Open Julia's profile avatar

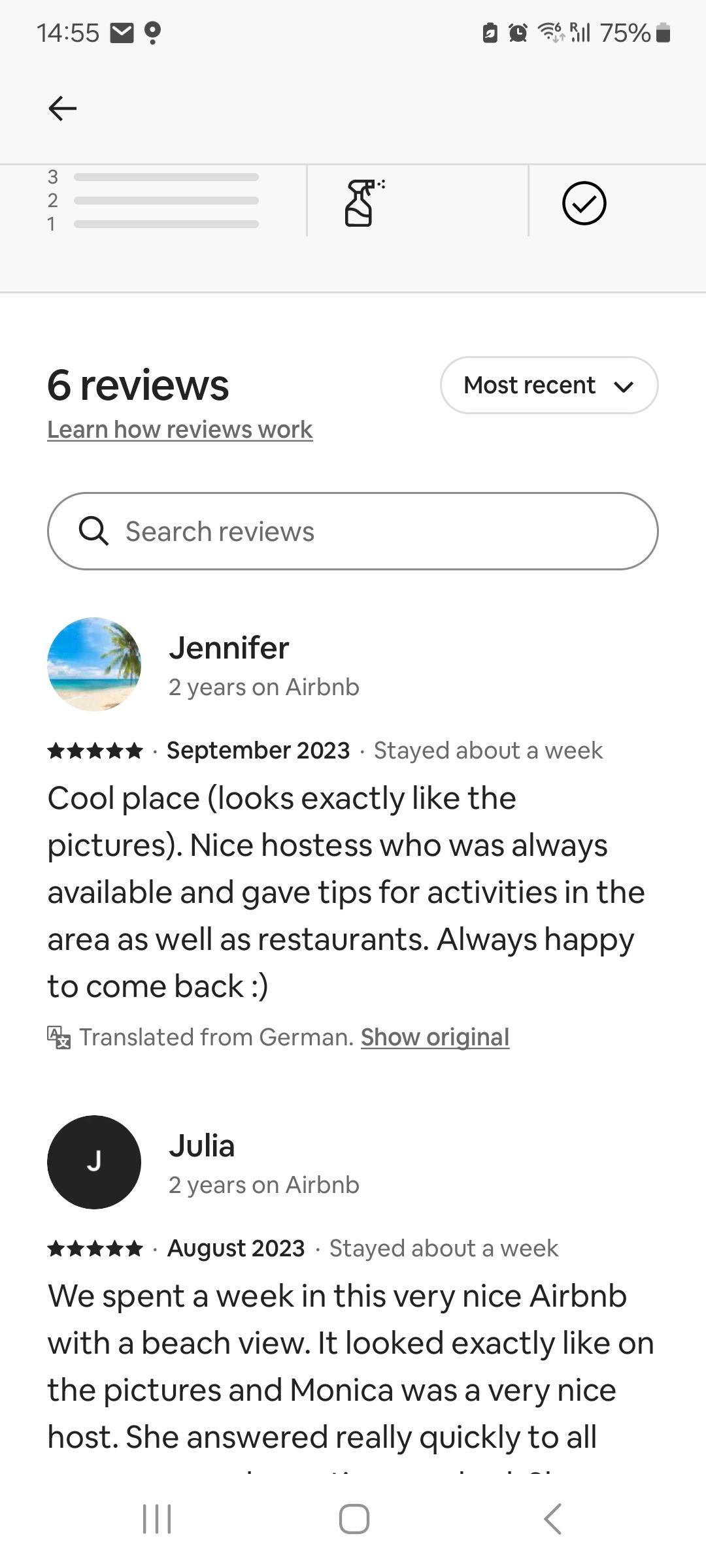point(94,1162)
